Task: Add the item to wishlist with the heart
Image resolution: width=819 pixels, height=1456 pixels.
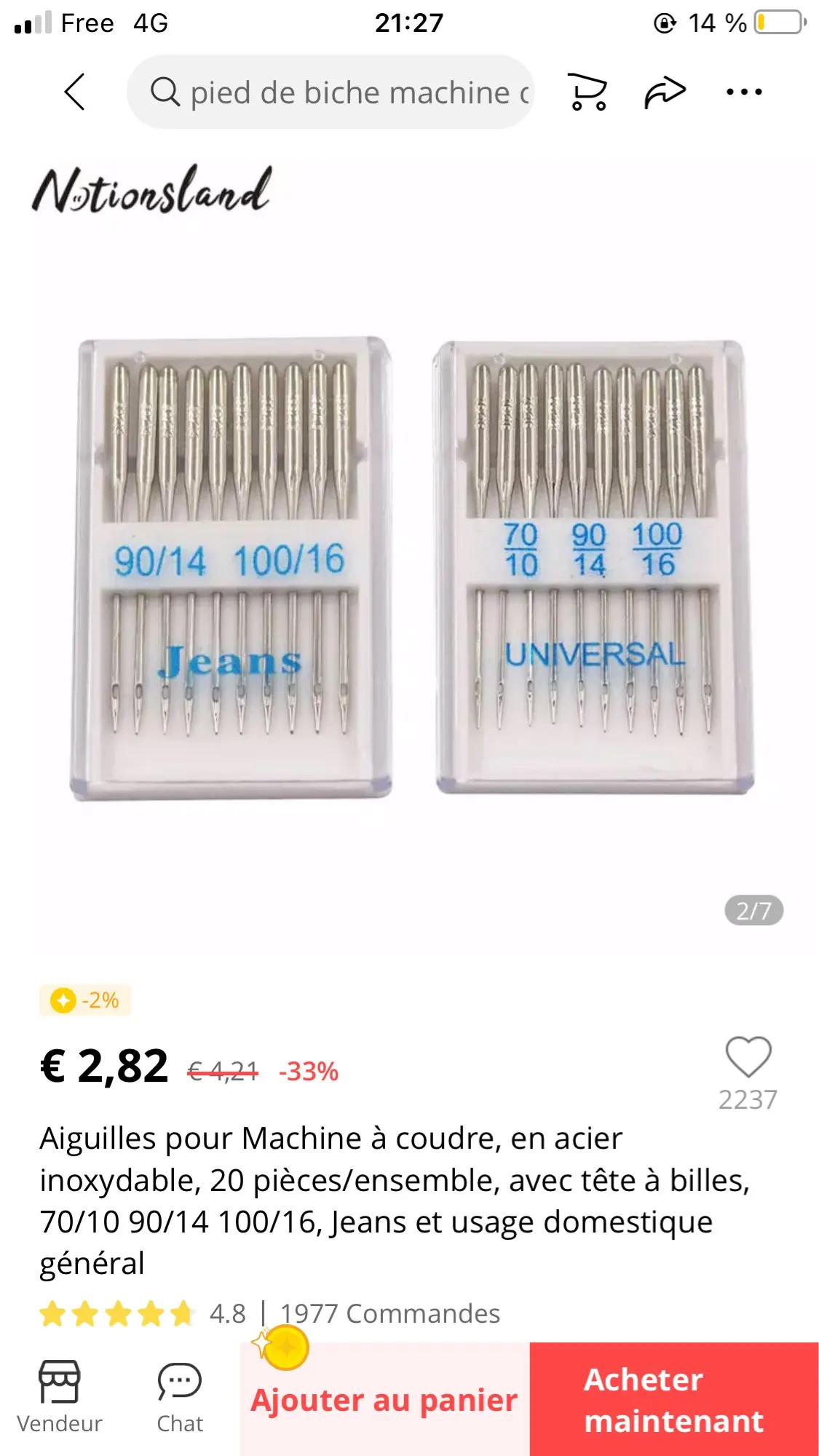Action: tap(748, 1057)
